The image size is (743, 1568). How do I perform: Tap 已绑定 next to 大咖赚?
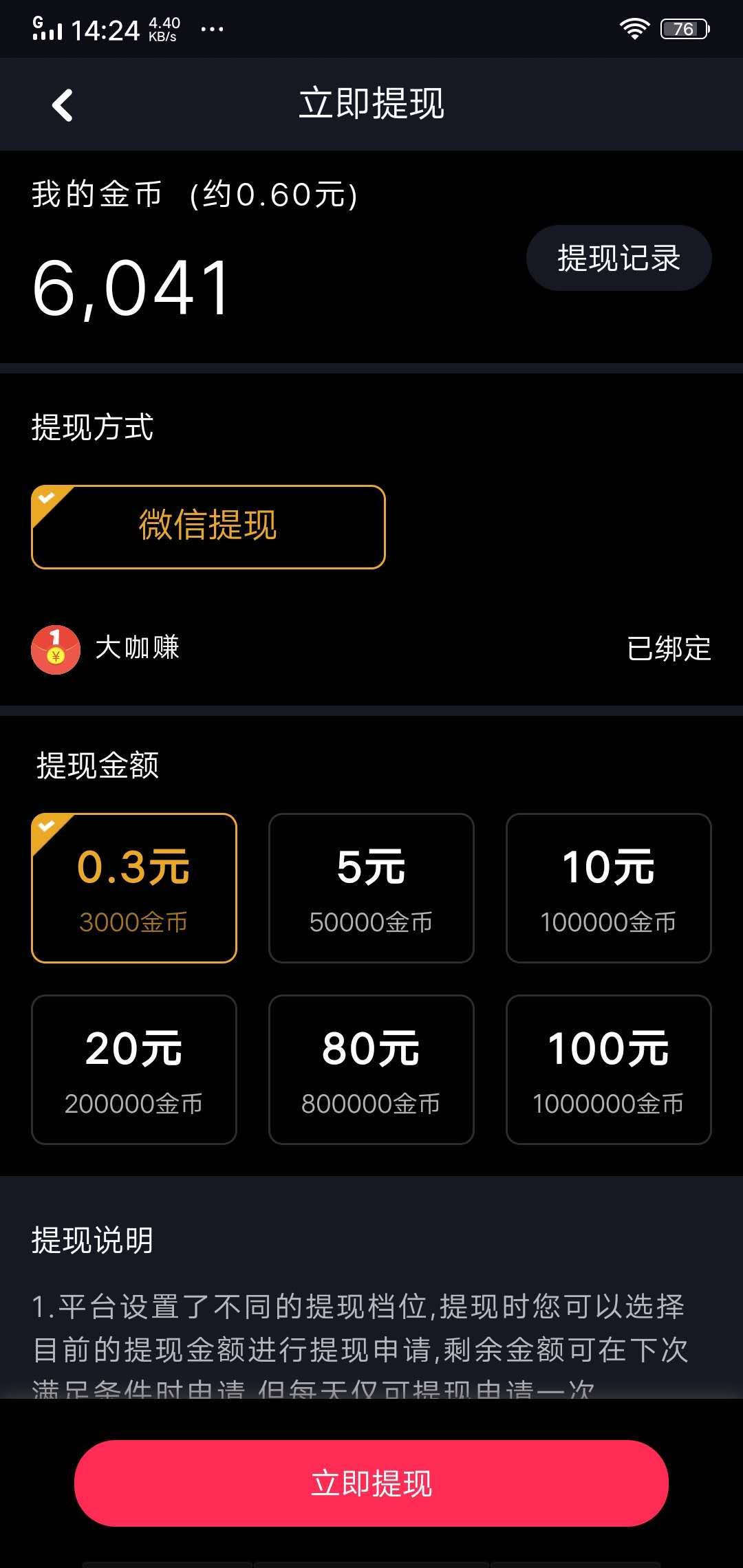[x=669, y=647]
